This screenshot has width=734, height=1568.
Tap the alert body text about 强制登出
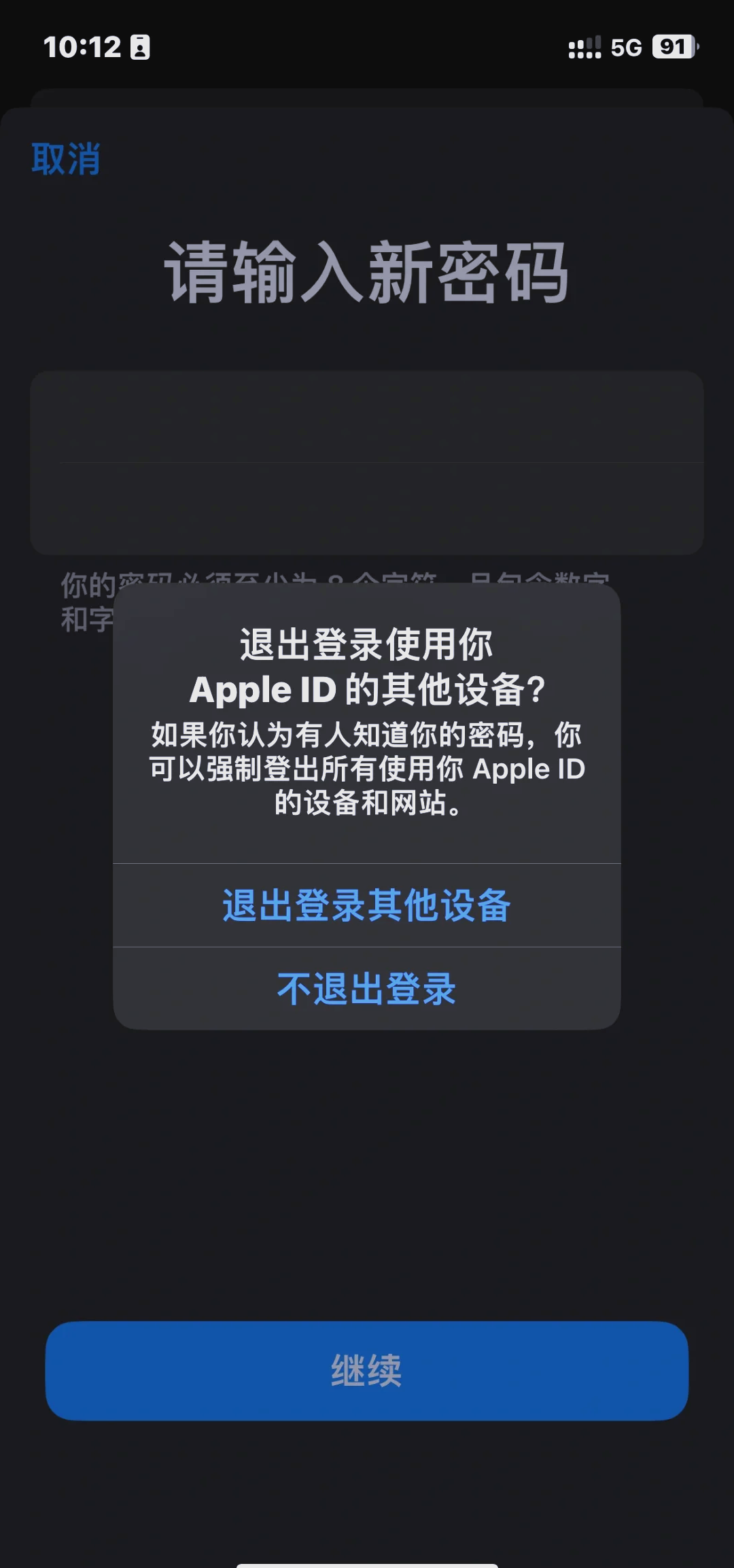[x=367, y=769]
